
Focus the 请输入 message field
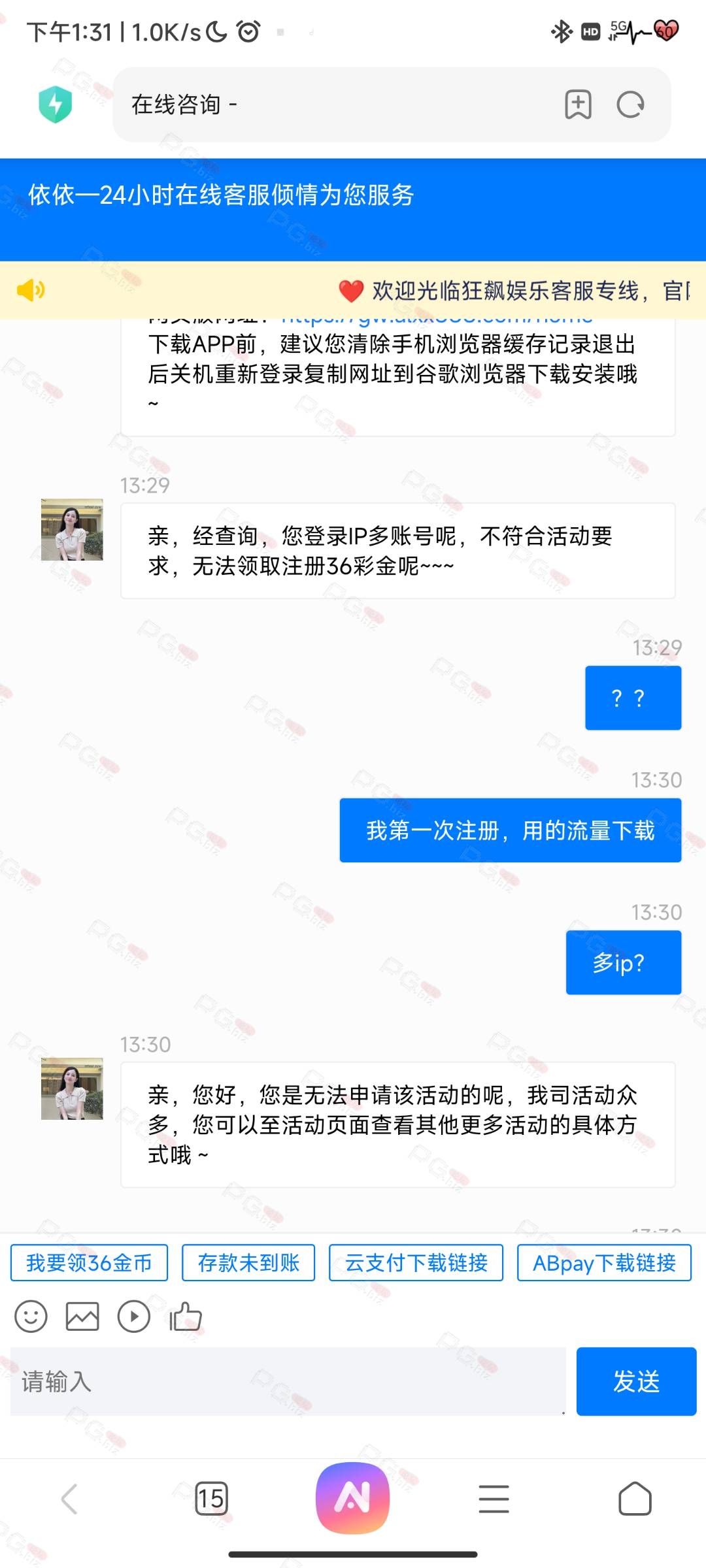(288, 1381)
